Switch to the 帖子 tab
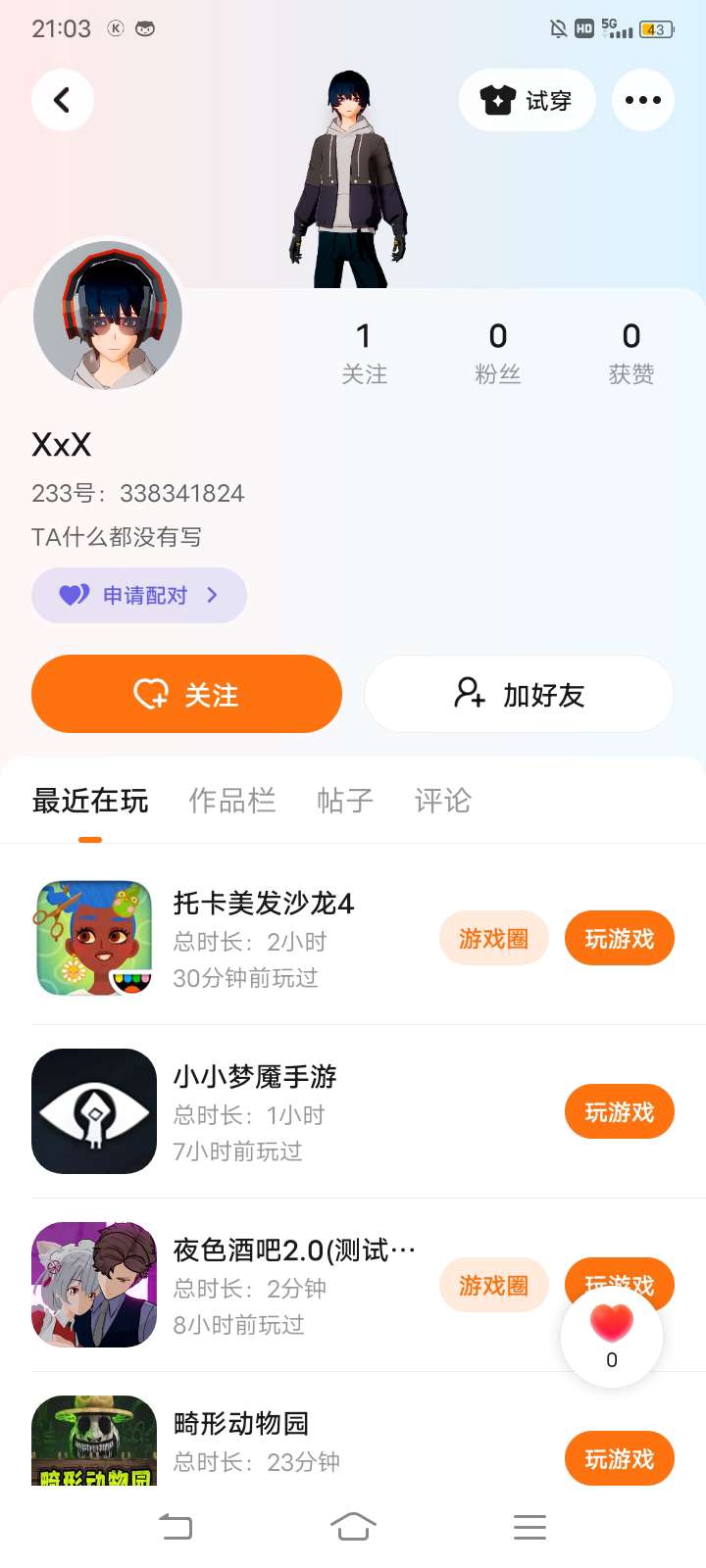706x1568 pixels. (x=345, y=801)
